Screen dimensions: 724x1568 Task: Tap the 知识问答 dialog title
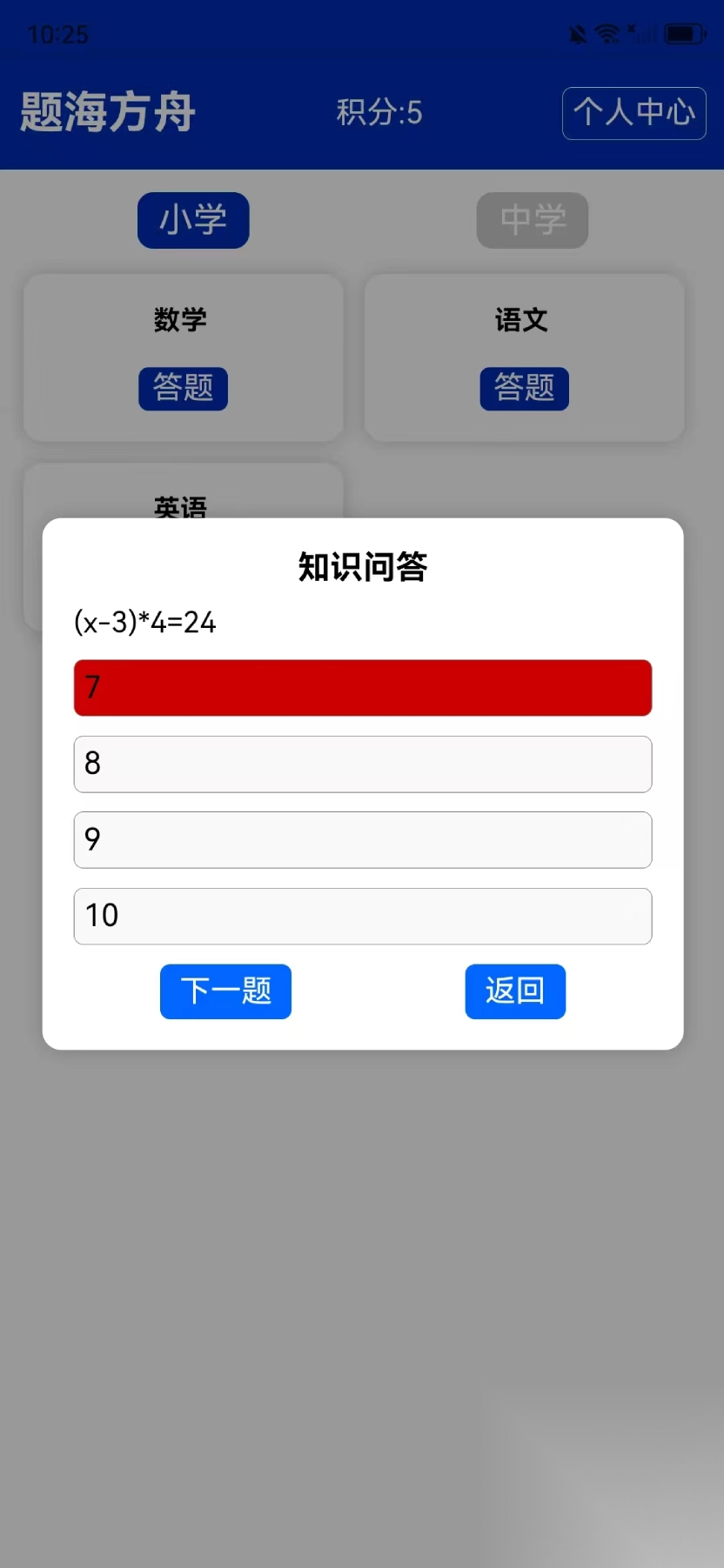point(362,564)
